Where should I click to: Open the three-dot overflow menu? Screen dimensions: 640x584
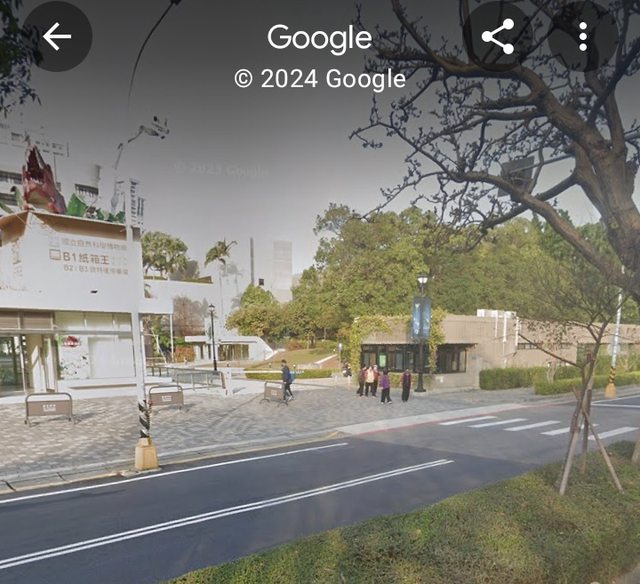click(583, 37)
